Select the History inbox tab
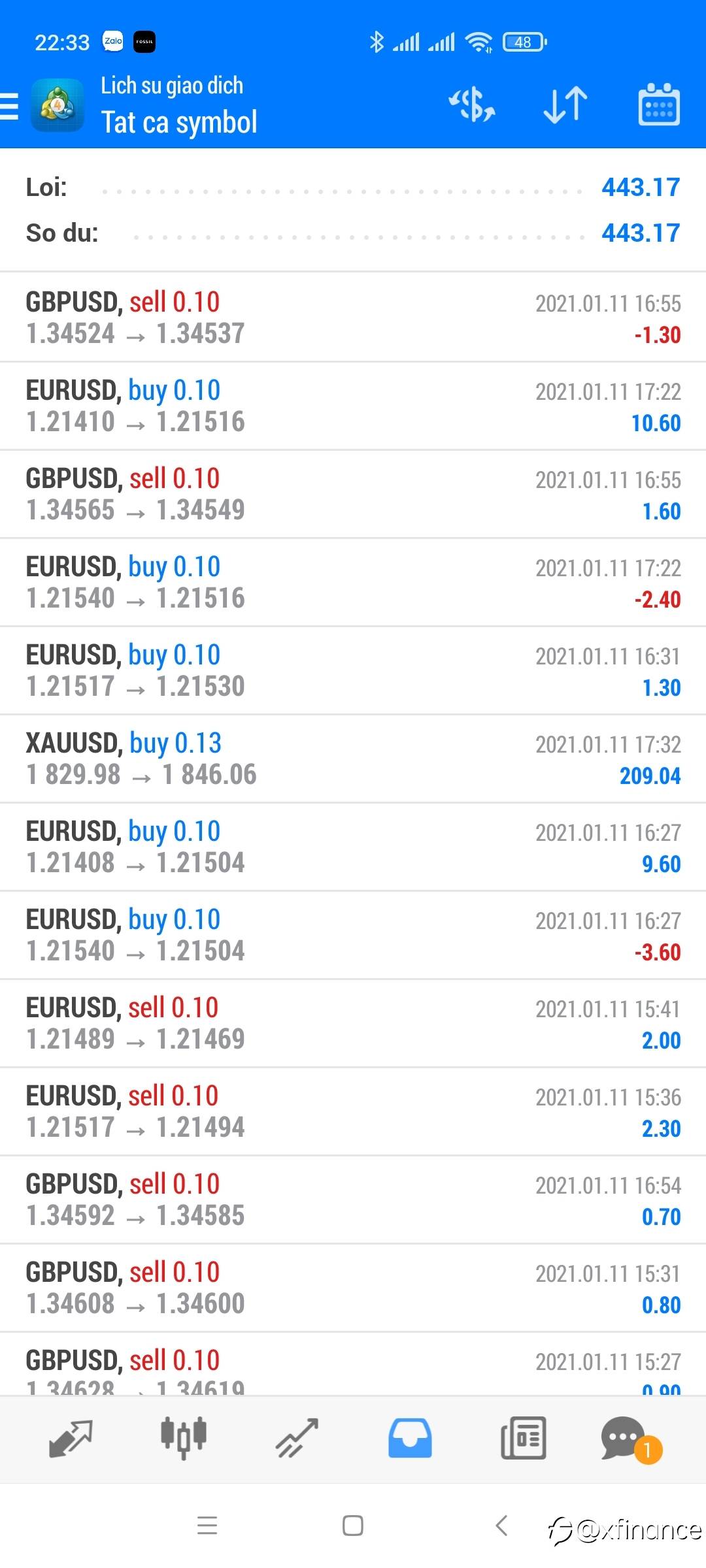The width and height of the screenshot is (706, 1568). 410,1439
